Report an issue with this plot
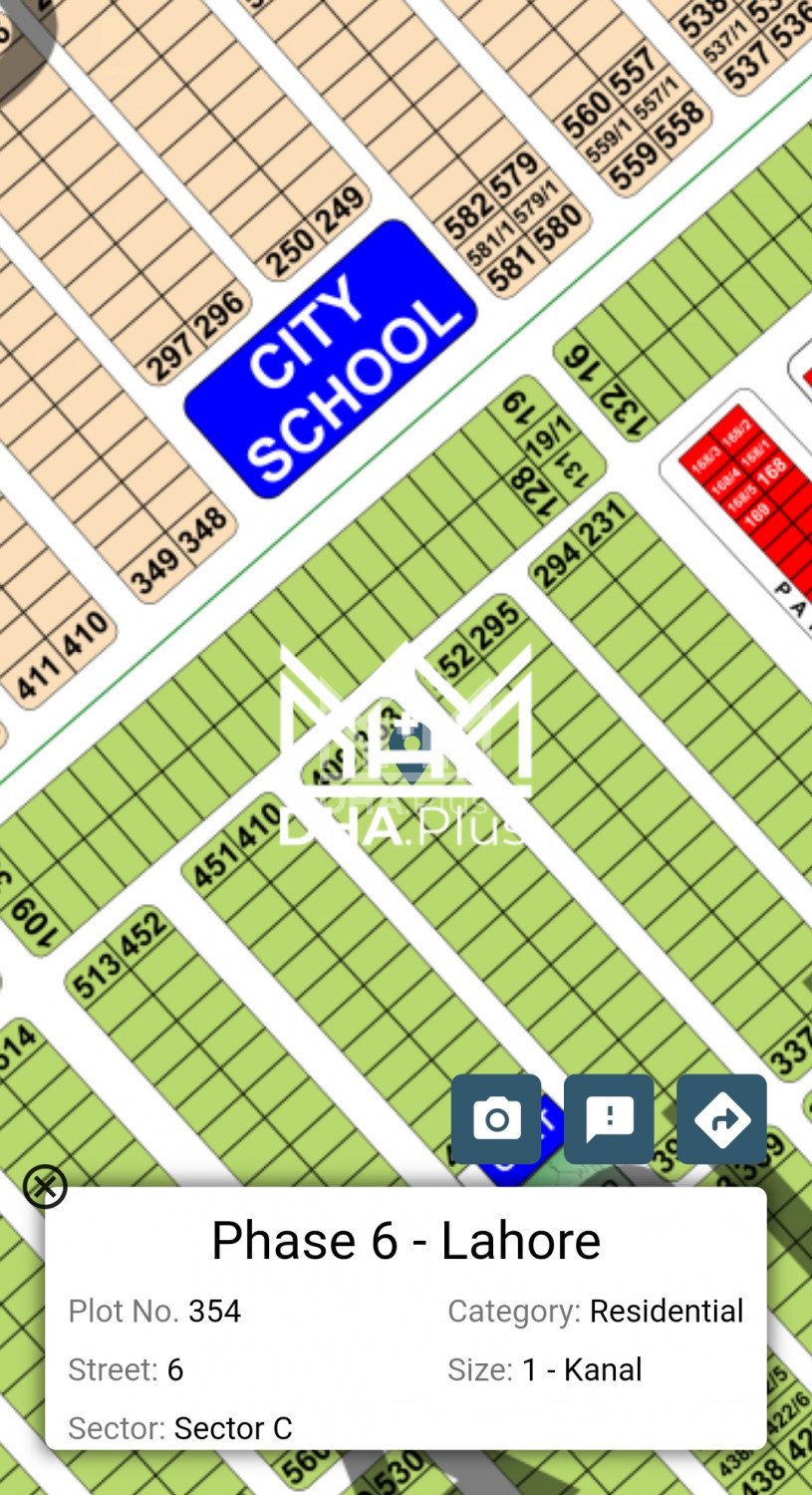812x1495 pixels. pyautogui.click(x=609, y=1118)
